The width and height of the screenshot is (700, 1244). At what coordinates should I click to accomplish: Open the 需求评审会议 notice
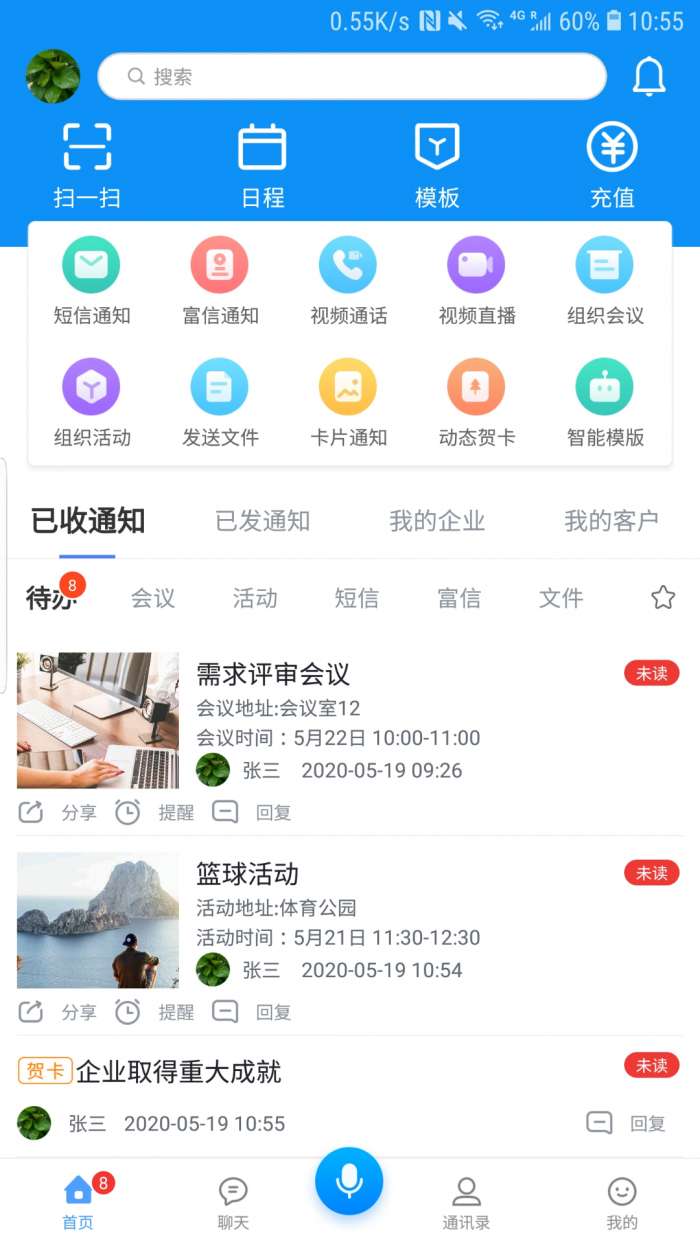click(273, 674)
